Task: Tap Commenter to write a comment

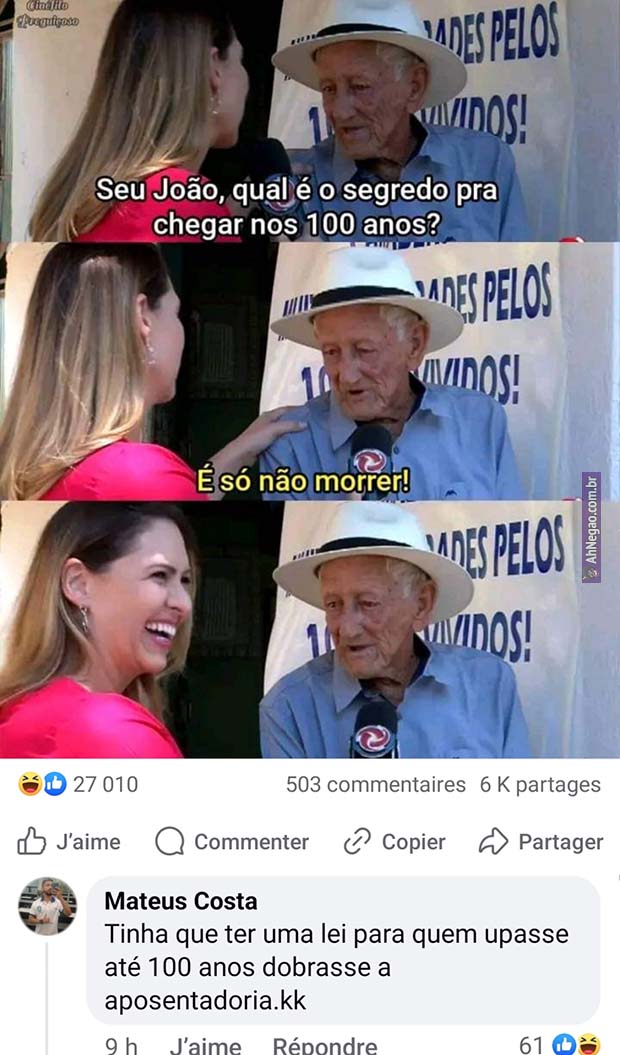Action: [x=232, y=842]
